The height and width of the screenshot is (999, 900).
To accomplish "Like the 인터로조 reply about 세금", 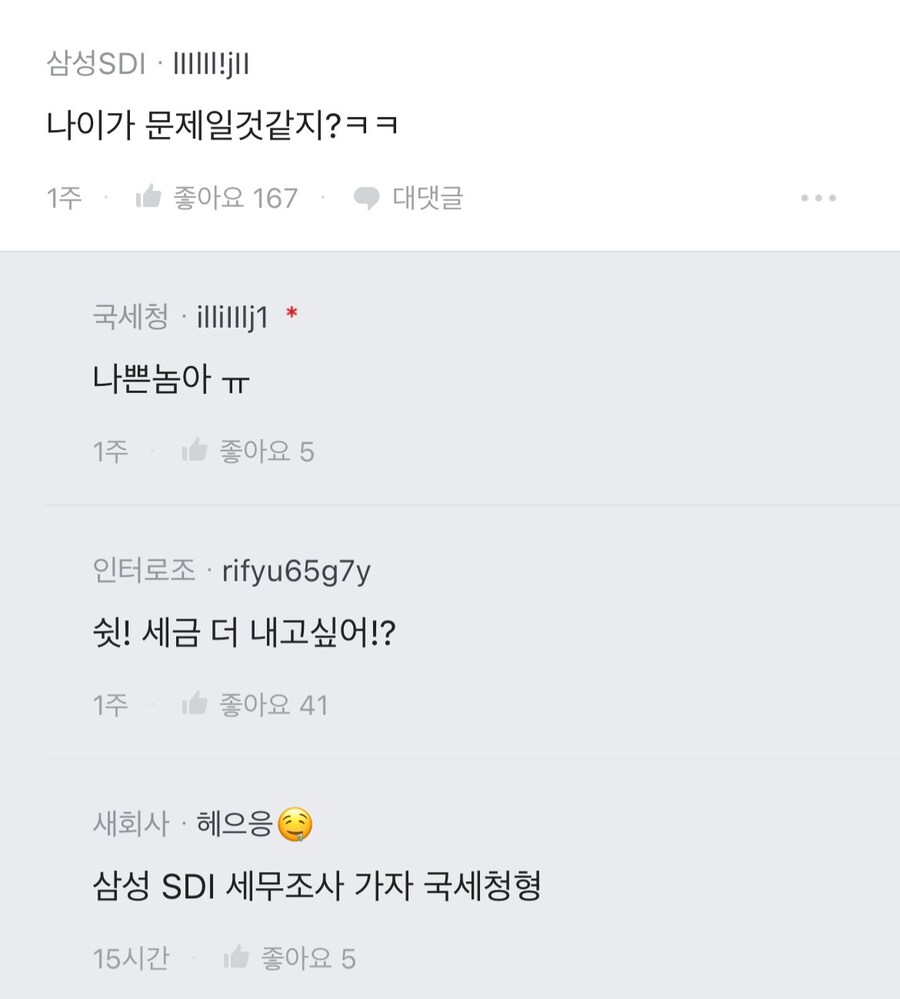I will [255, 705].
